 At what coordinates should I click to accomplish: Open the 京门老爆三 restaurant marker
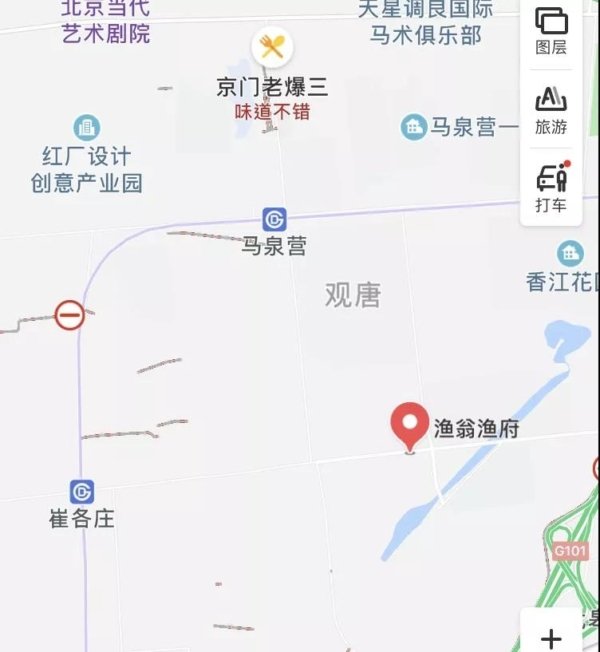tap(272, 47)
